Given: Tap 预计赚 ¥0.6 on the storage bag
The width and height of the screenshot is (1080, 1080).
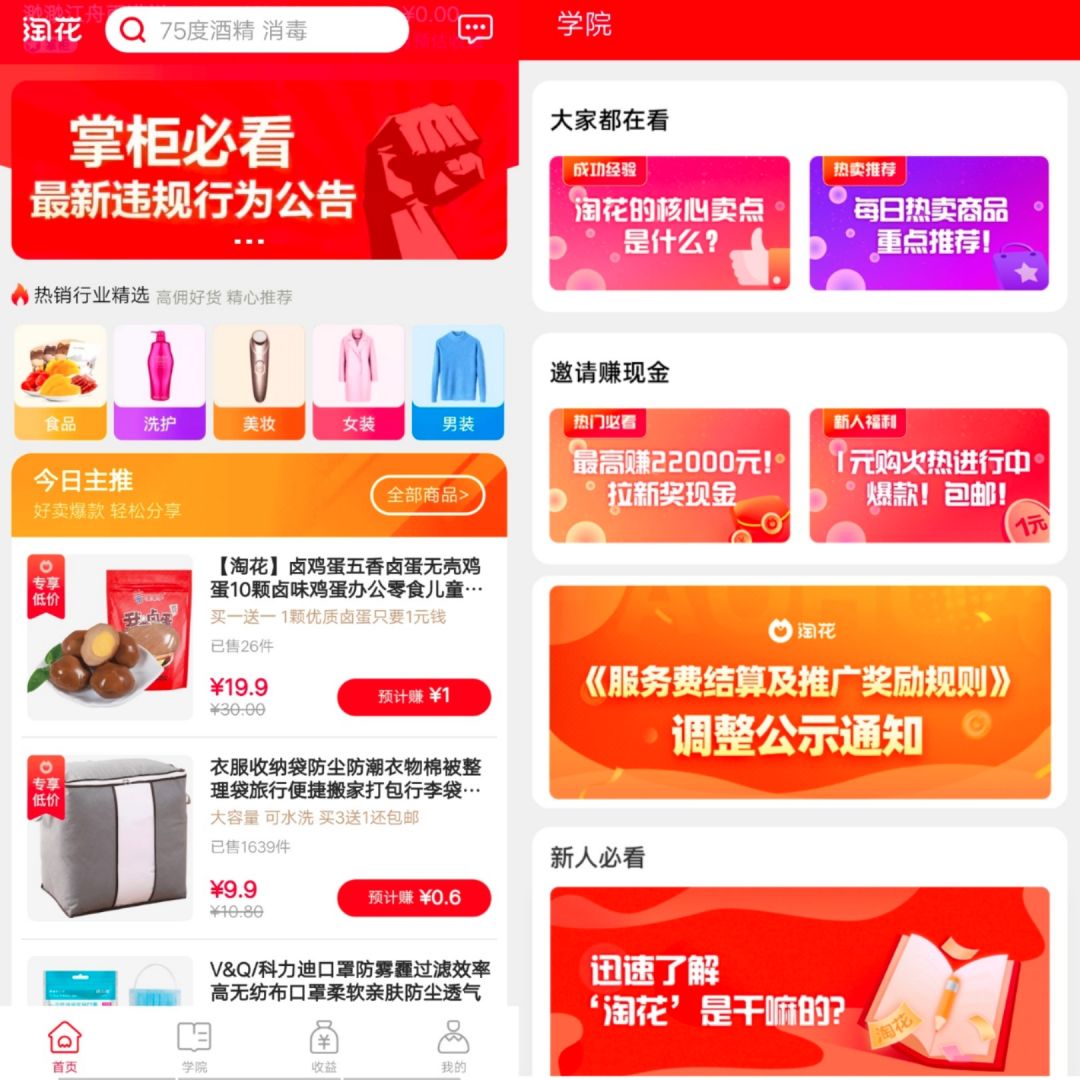Looking at the screenshot, I should coord(414,898).
